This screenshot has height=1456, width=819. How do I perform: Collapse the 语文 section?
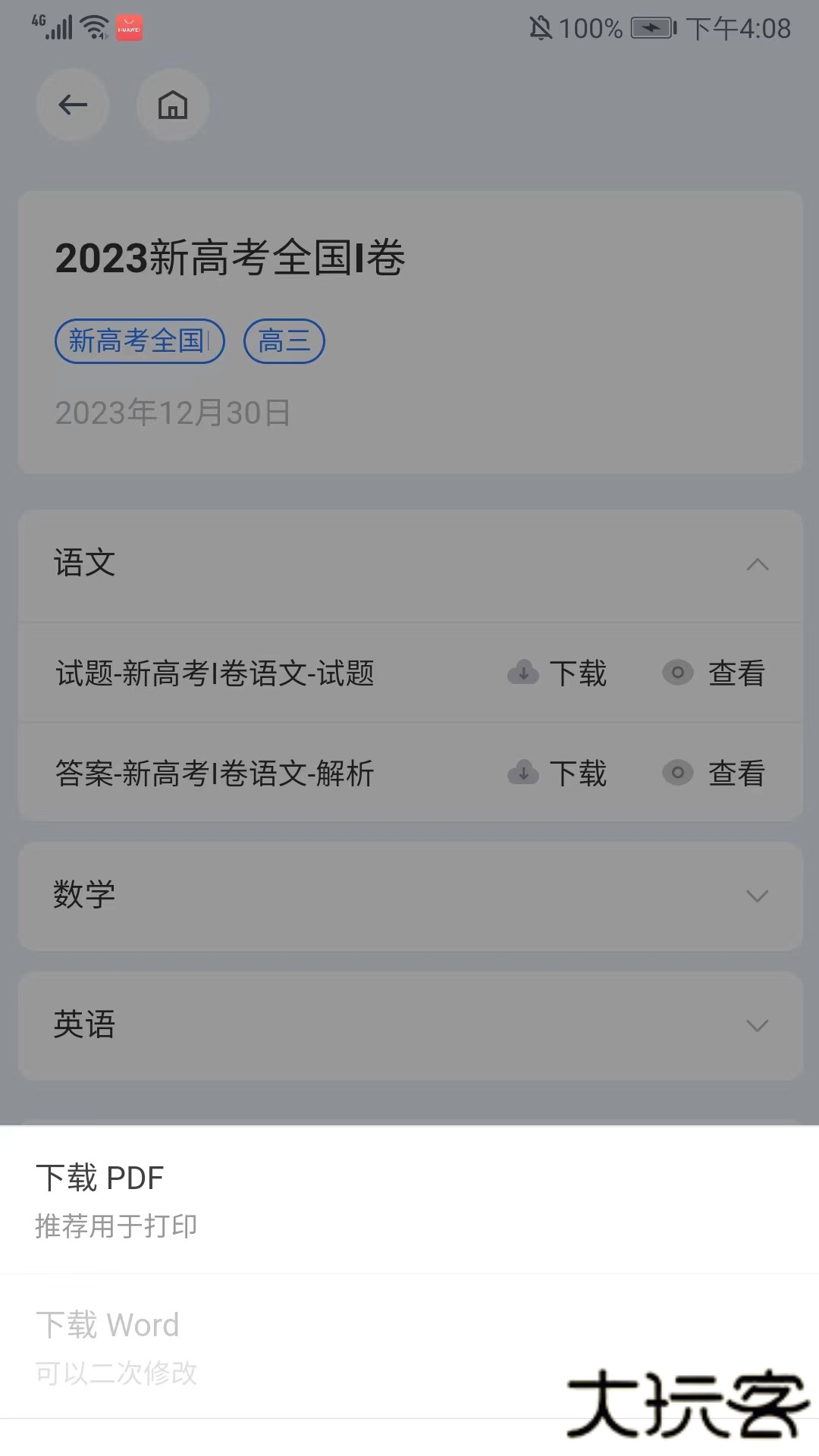click(x=757, y=565)
